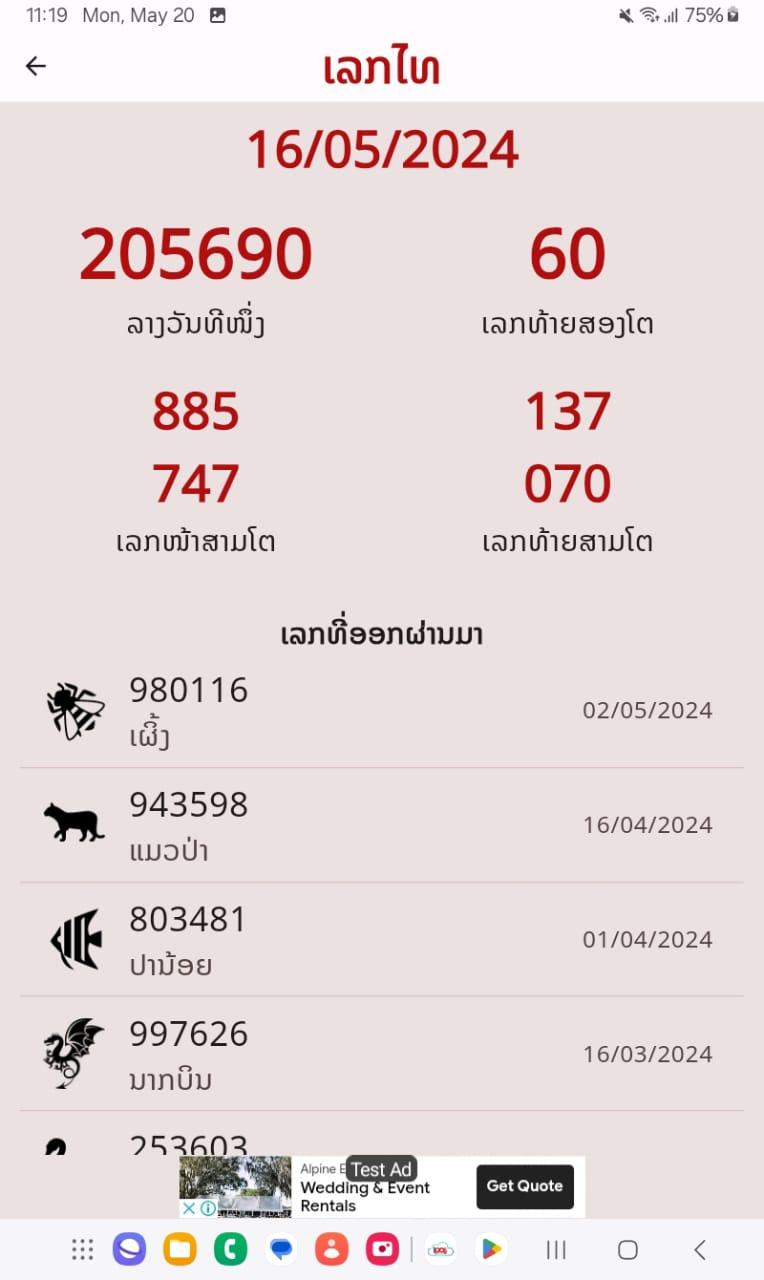
Task: Open the 980116 result from 02/05/2024
Action: point(382,711)
